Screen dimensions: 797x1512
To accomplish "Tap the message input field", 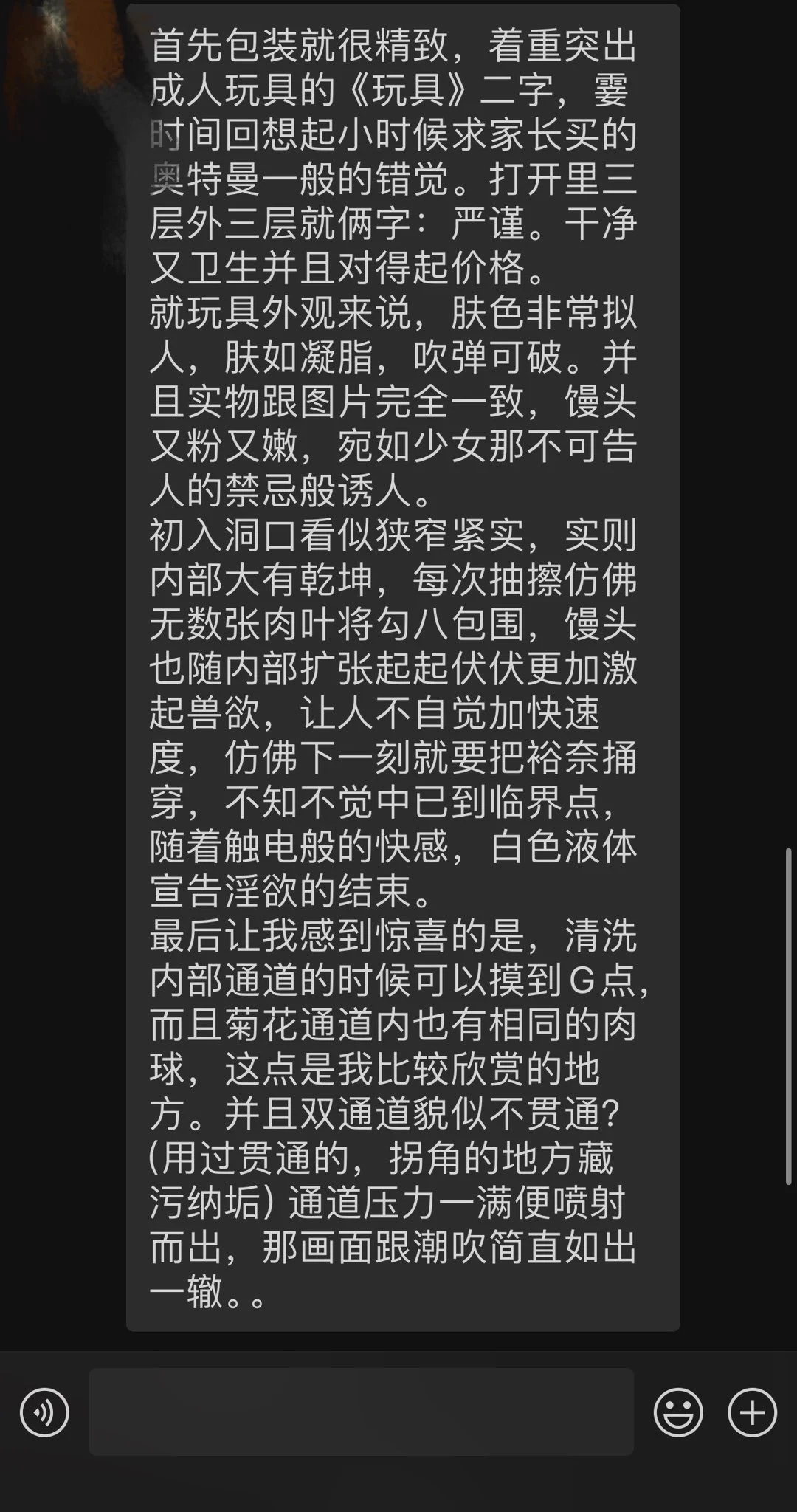I will coord(361,1412).
